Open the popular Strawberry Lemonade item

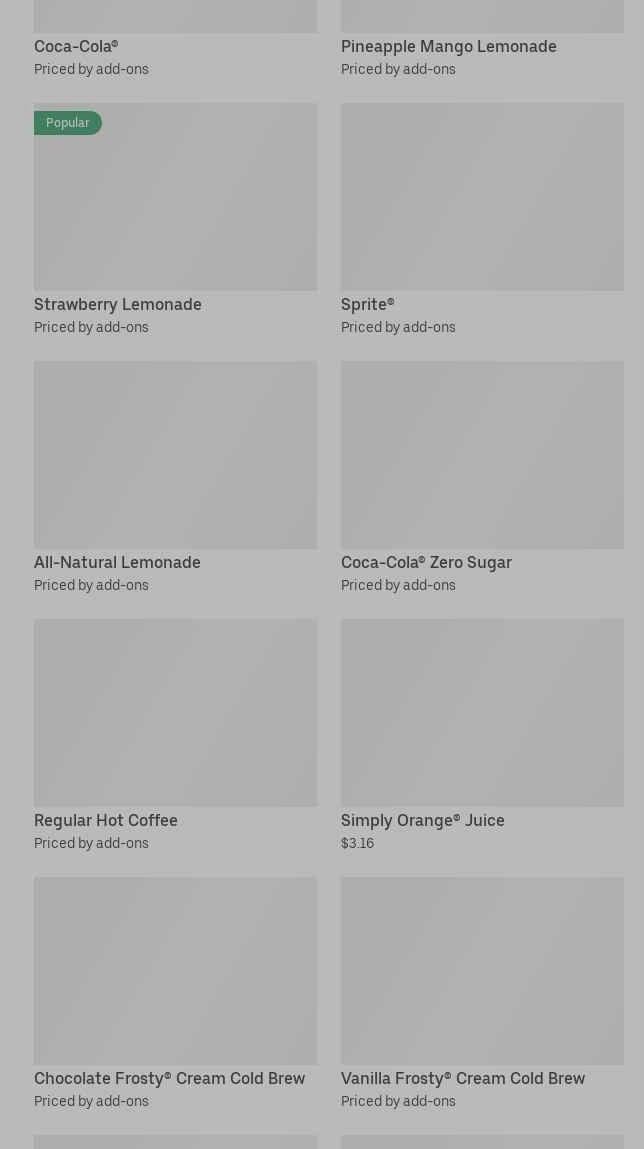coord(175,219)
